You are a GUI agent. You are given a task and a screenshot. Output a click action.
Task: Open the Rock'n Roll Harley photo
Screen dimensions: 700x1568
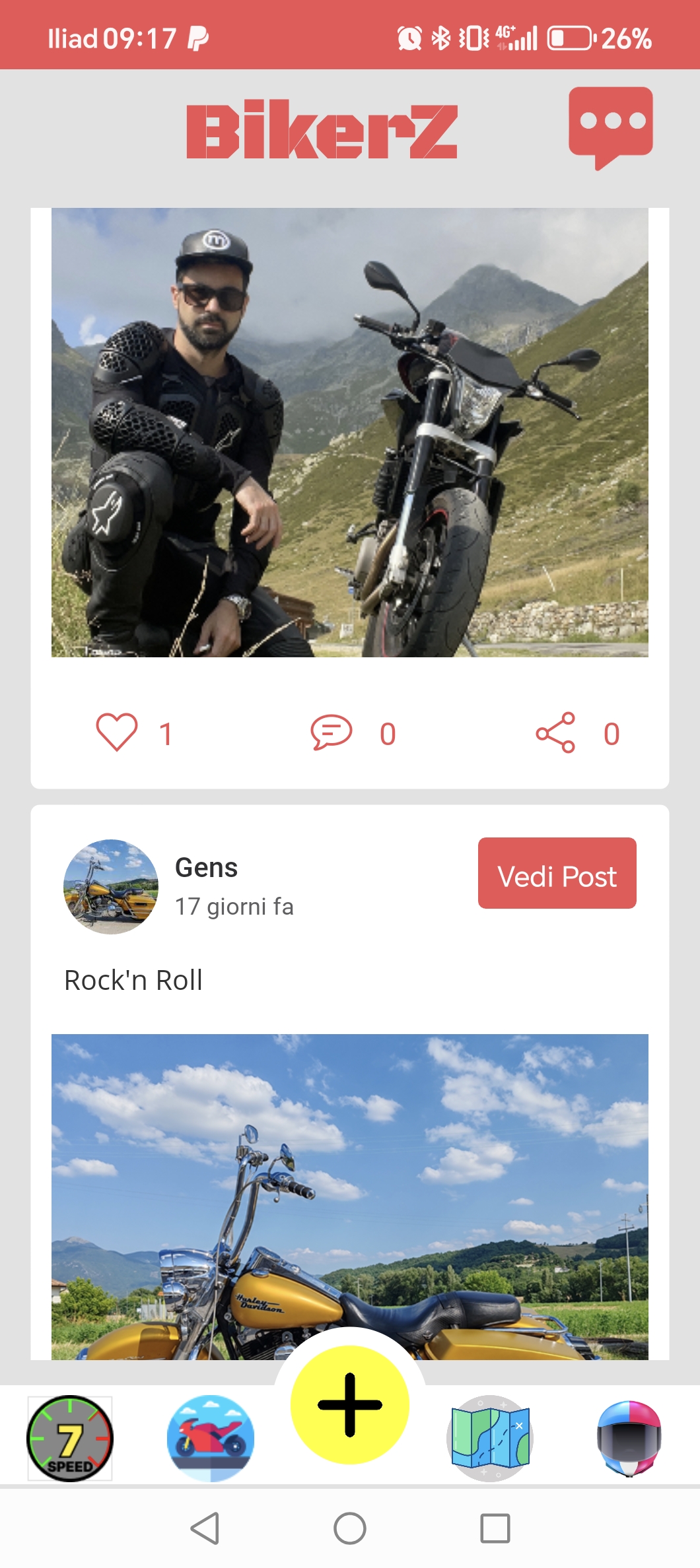click(x=350, y=1196)
